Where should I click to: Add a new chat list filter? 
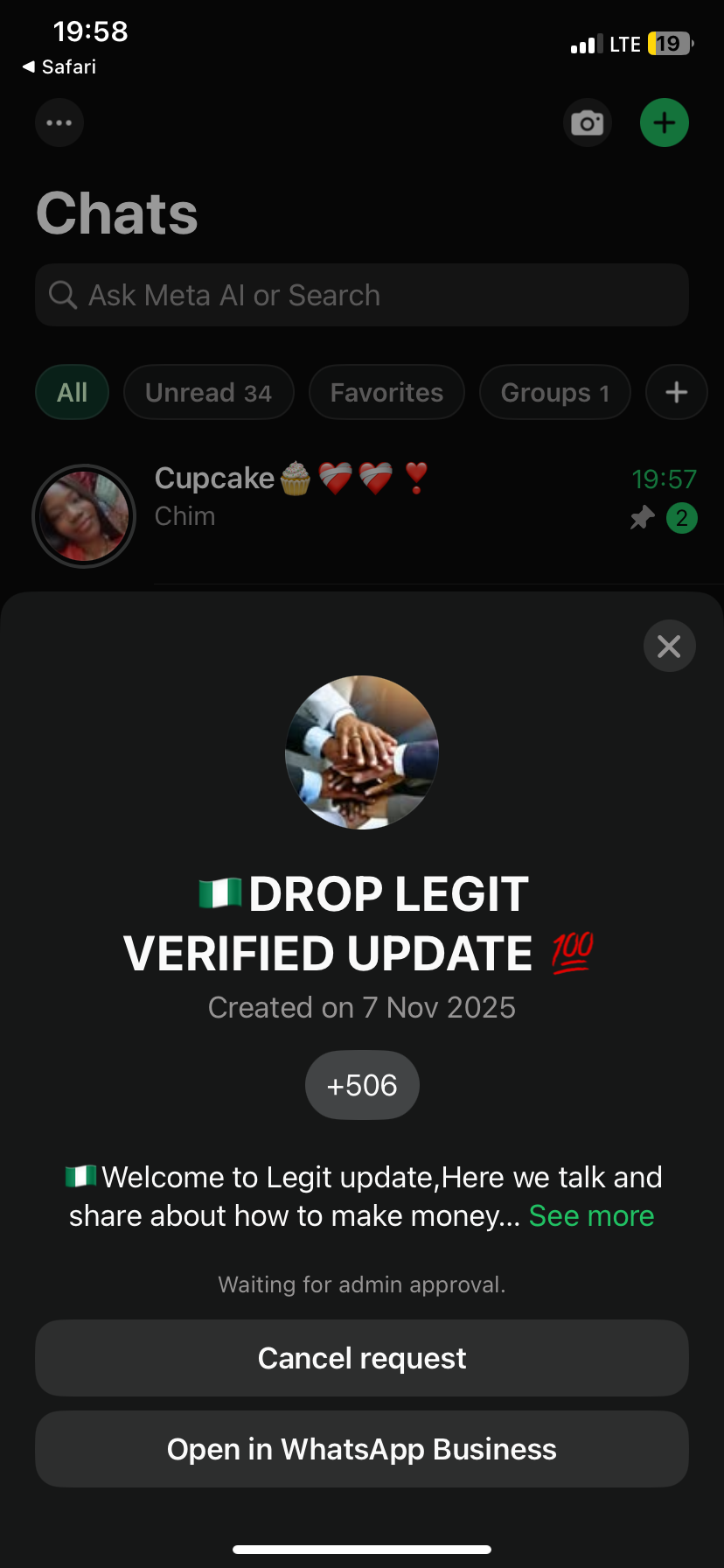pos(676,392)
